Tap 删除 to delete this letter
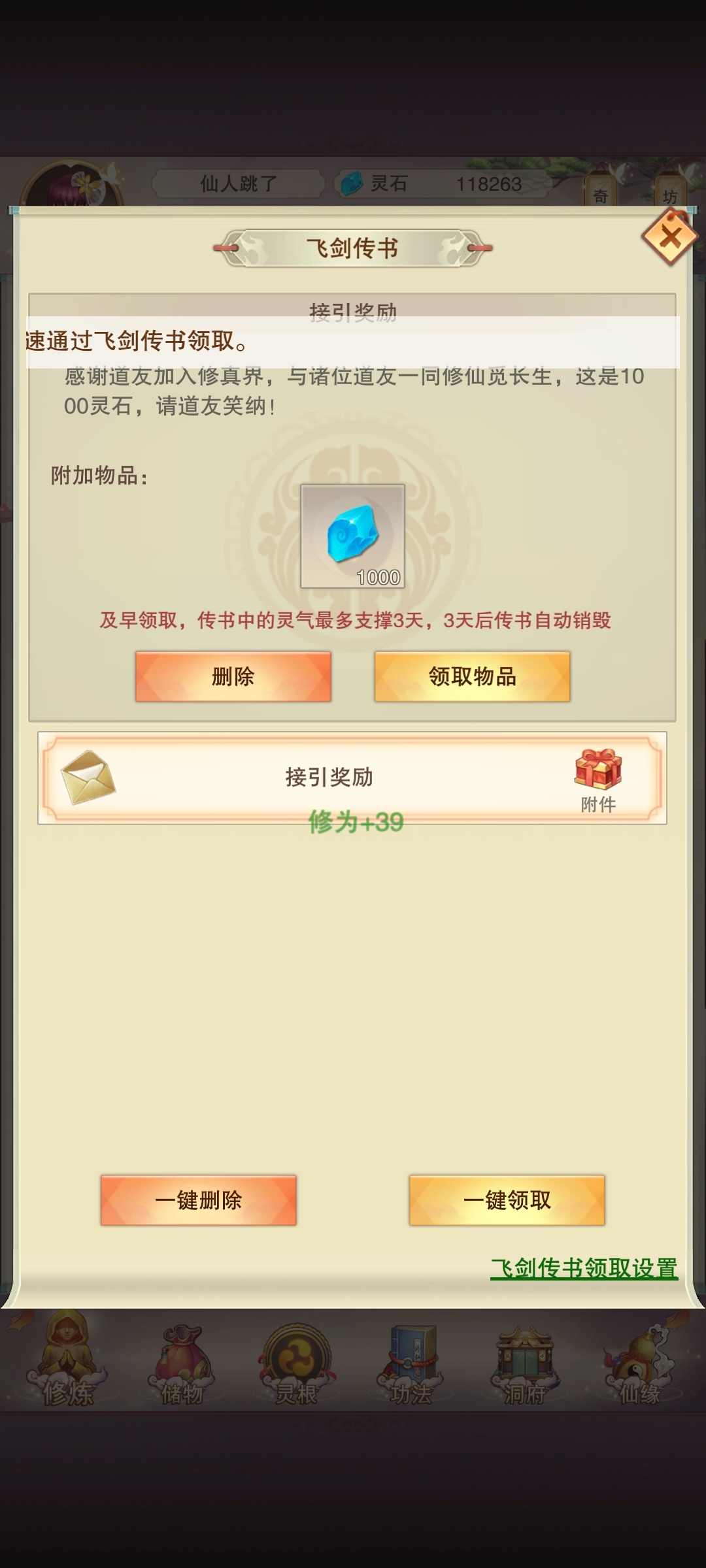706x1568 pixels. (x=233, y=677)
